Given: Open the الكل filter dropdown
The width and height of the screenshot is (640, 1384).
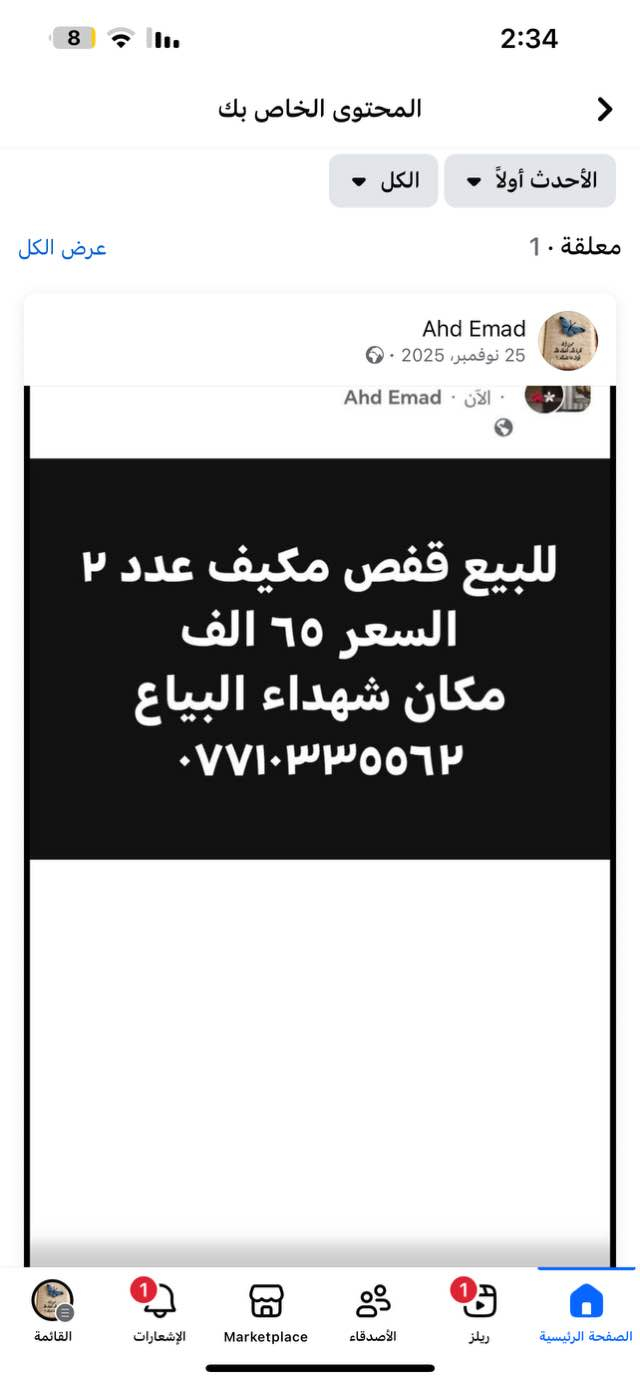Looking at the screenshot, I should click(384, 181).
